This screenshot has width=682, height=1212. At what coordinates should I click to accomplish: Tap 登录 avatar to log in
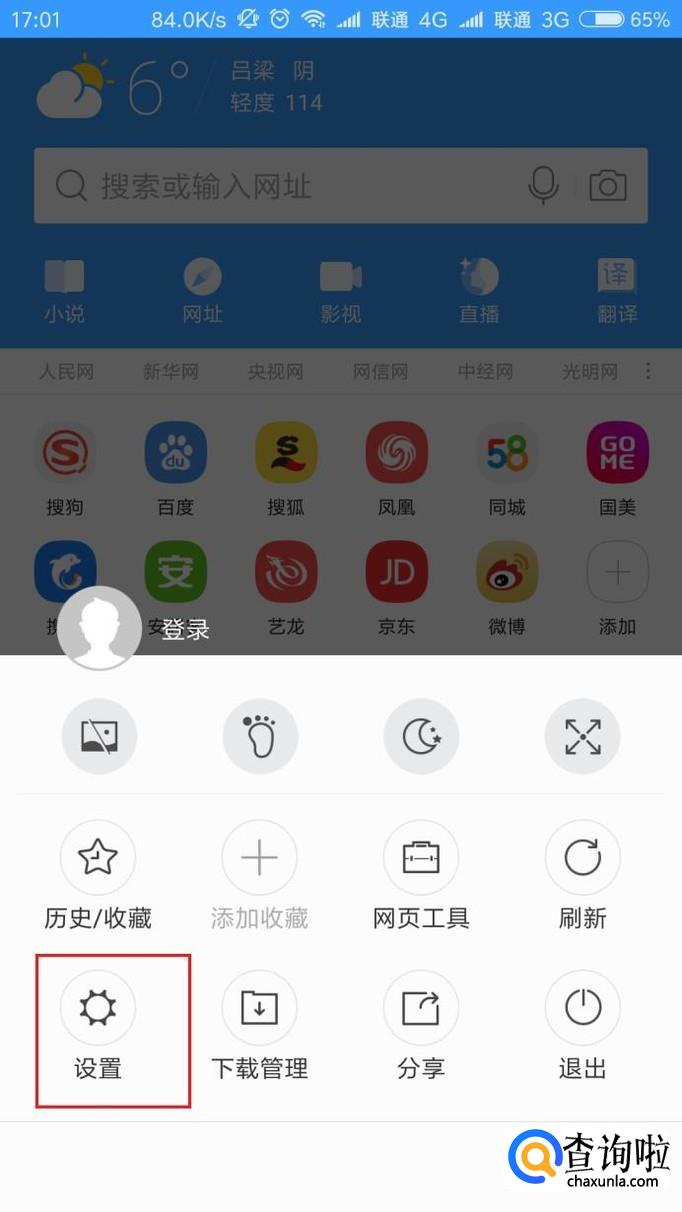[99, 628]
